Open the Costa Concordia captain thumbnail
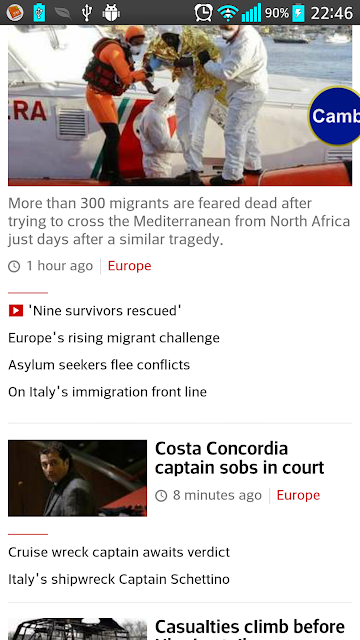This screenshot has height=640, width=360. pyautogui.click(x=78, y=478)
